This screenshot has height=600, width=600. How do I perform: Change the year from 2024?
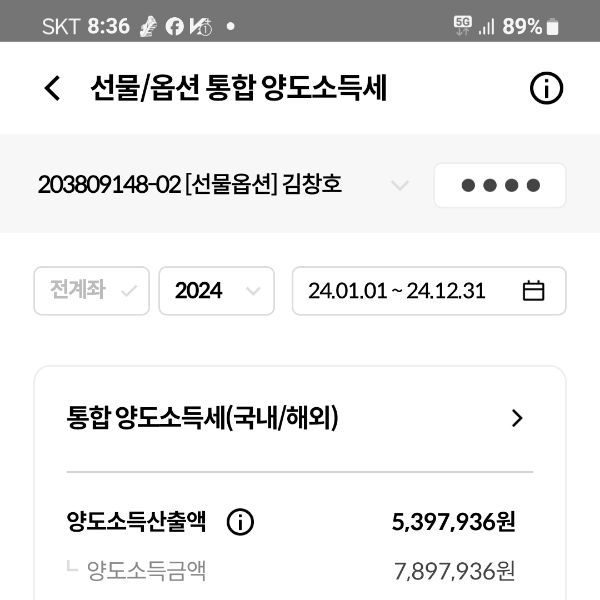pos(216,291)
